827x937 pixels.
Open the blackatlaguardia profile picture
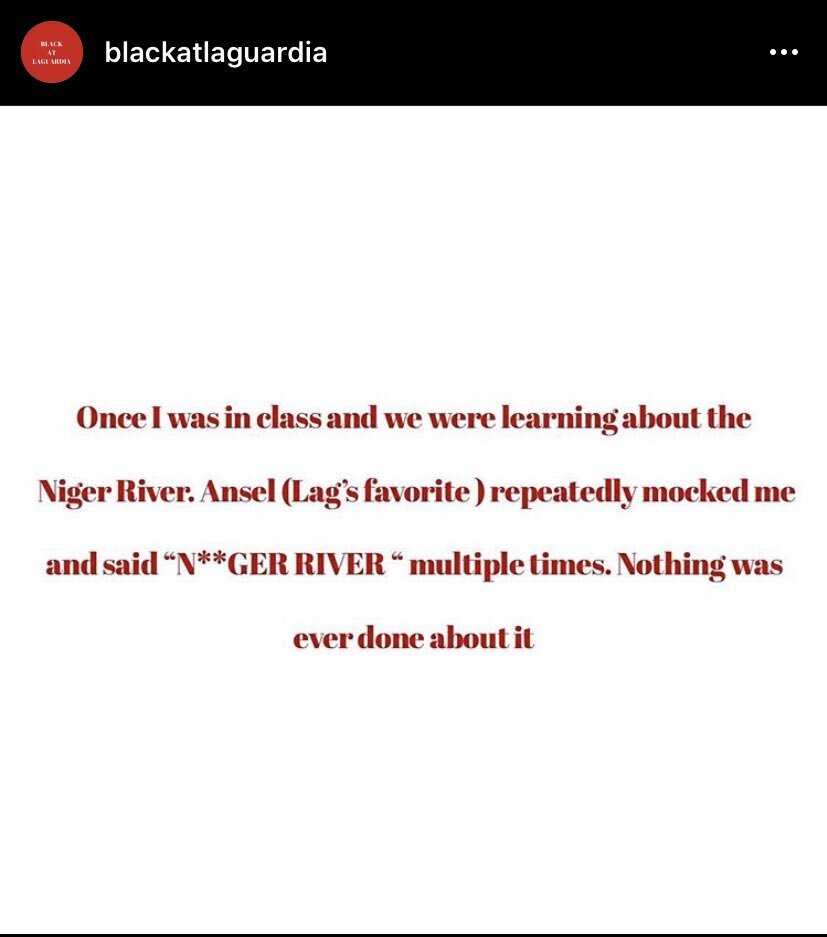pyautogui.click(x=51, y=52)
